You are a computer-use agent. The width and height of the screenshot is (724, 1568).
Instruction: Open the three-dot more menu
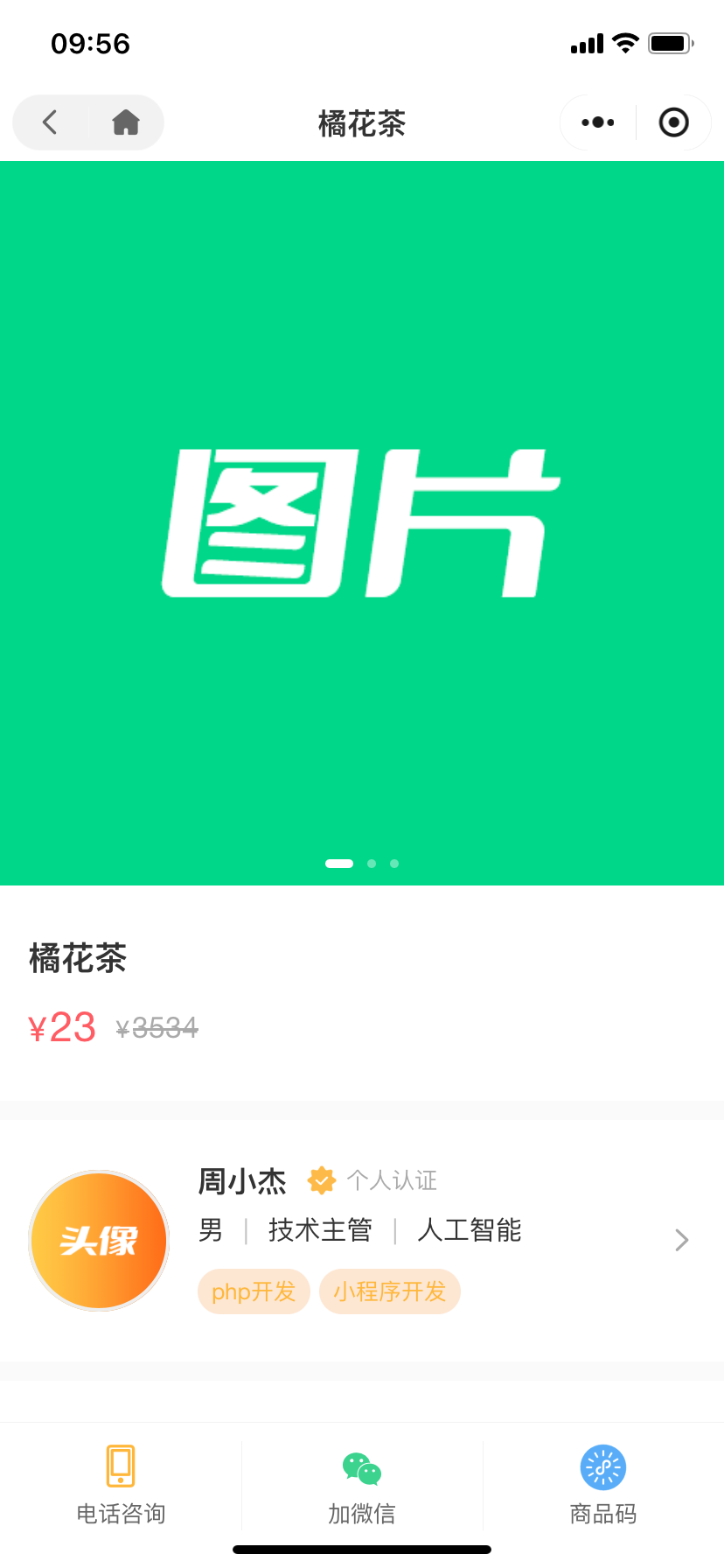598,122
